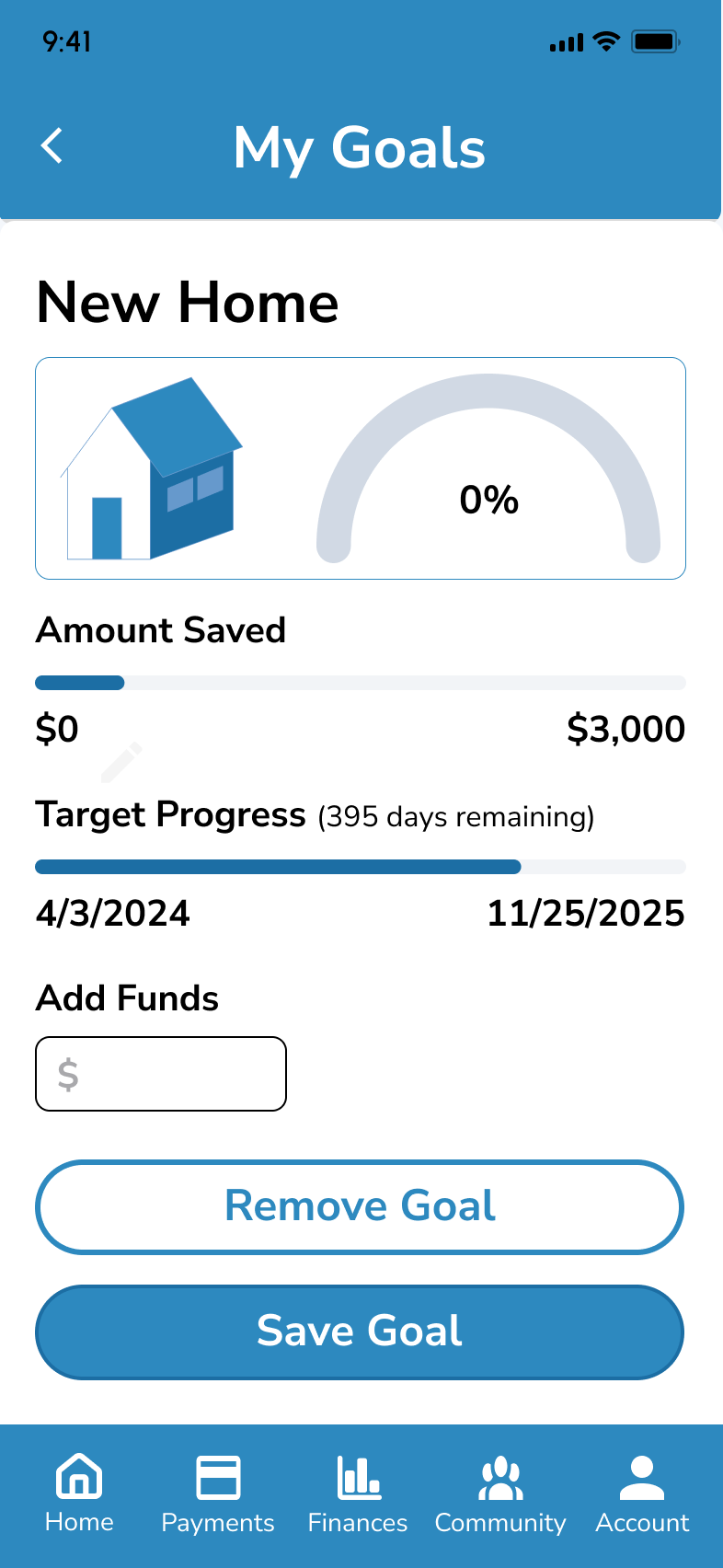Screen dimensions: 723x1568
Task: Switch to the Account tab
Action: coord(642,1493)
